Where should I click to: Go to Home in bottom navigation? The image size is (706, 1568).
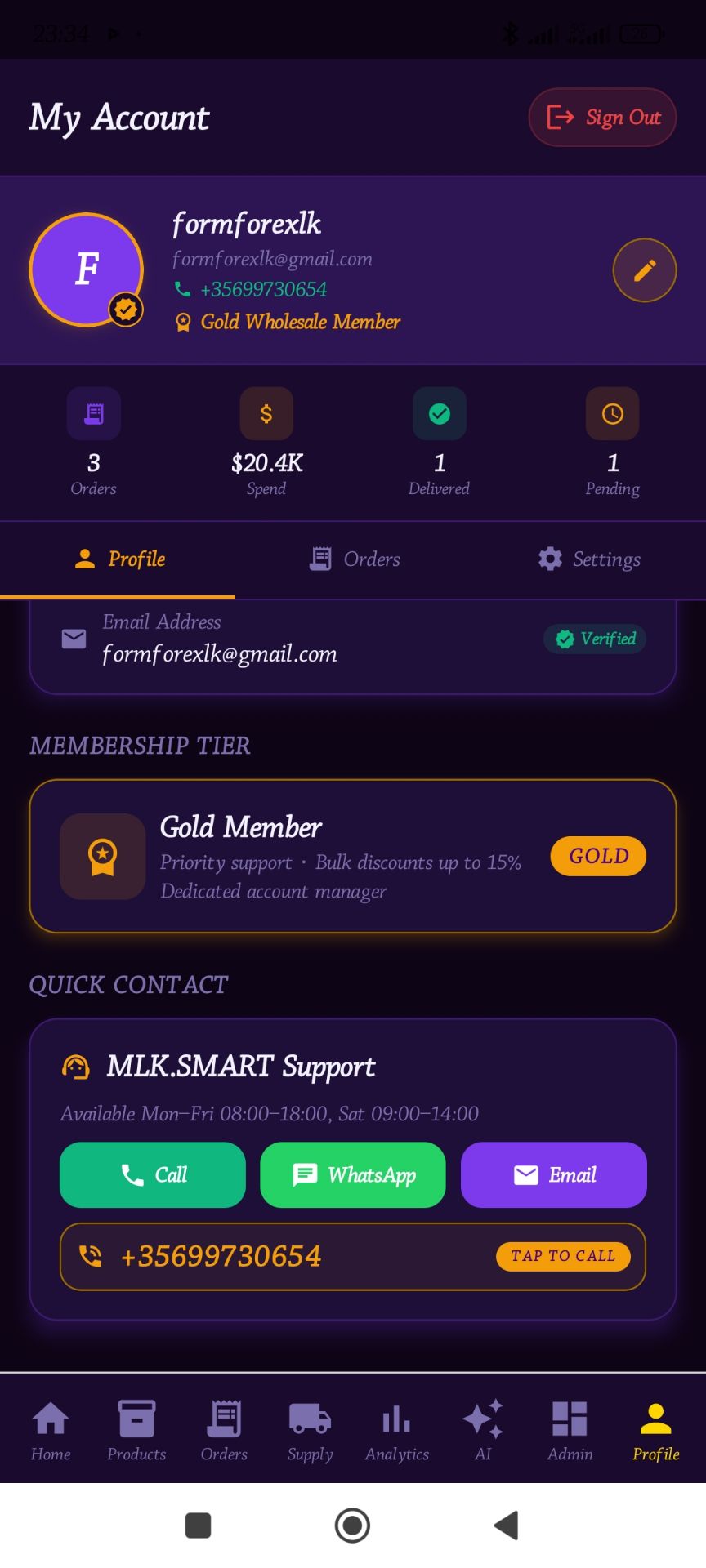(51, 1431)
